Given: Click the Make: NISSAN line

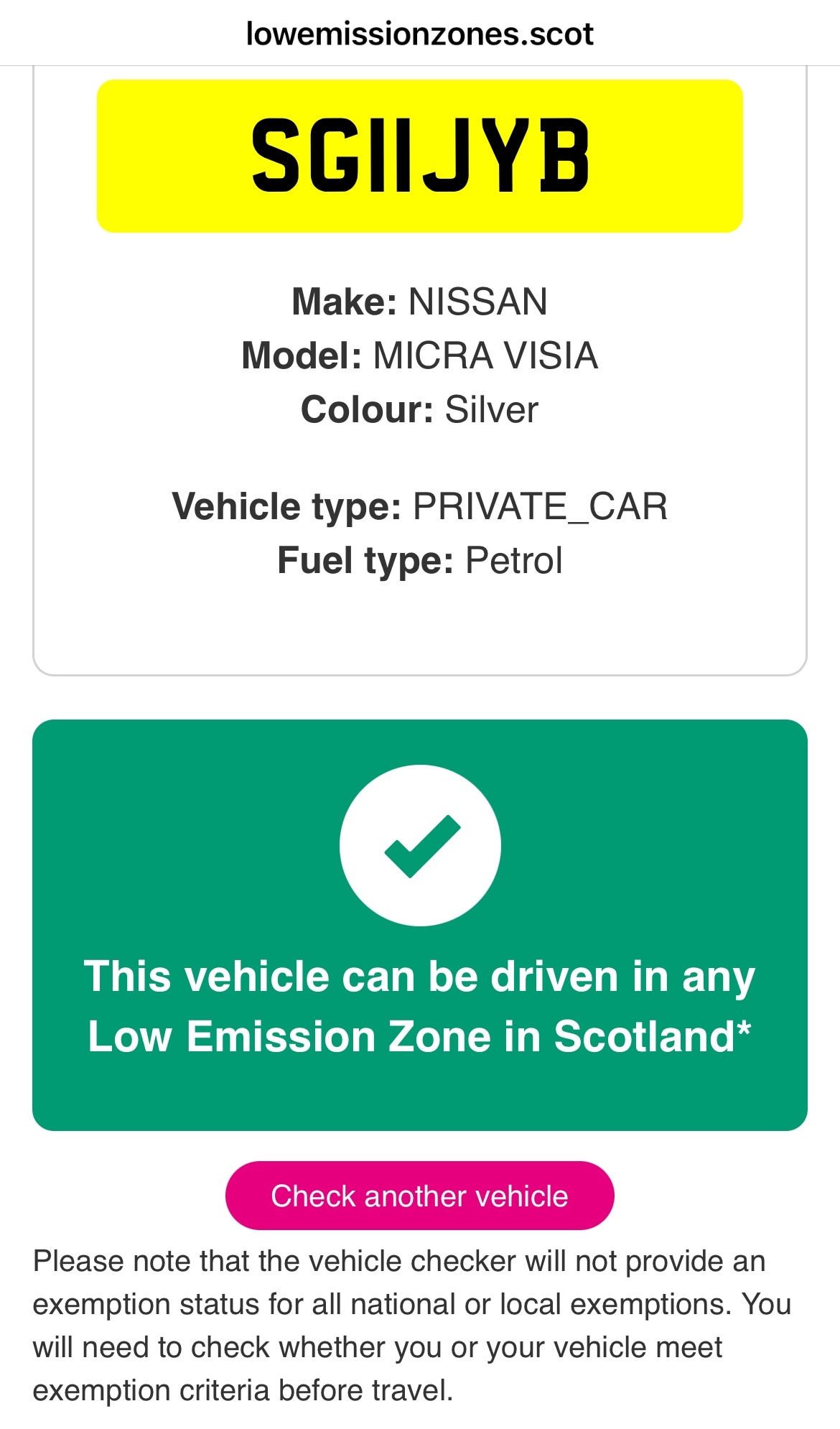Looking at the screenshot, I should pos(420,302).
